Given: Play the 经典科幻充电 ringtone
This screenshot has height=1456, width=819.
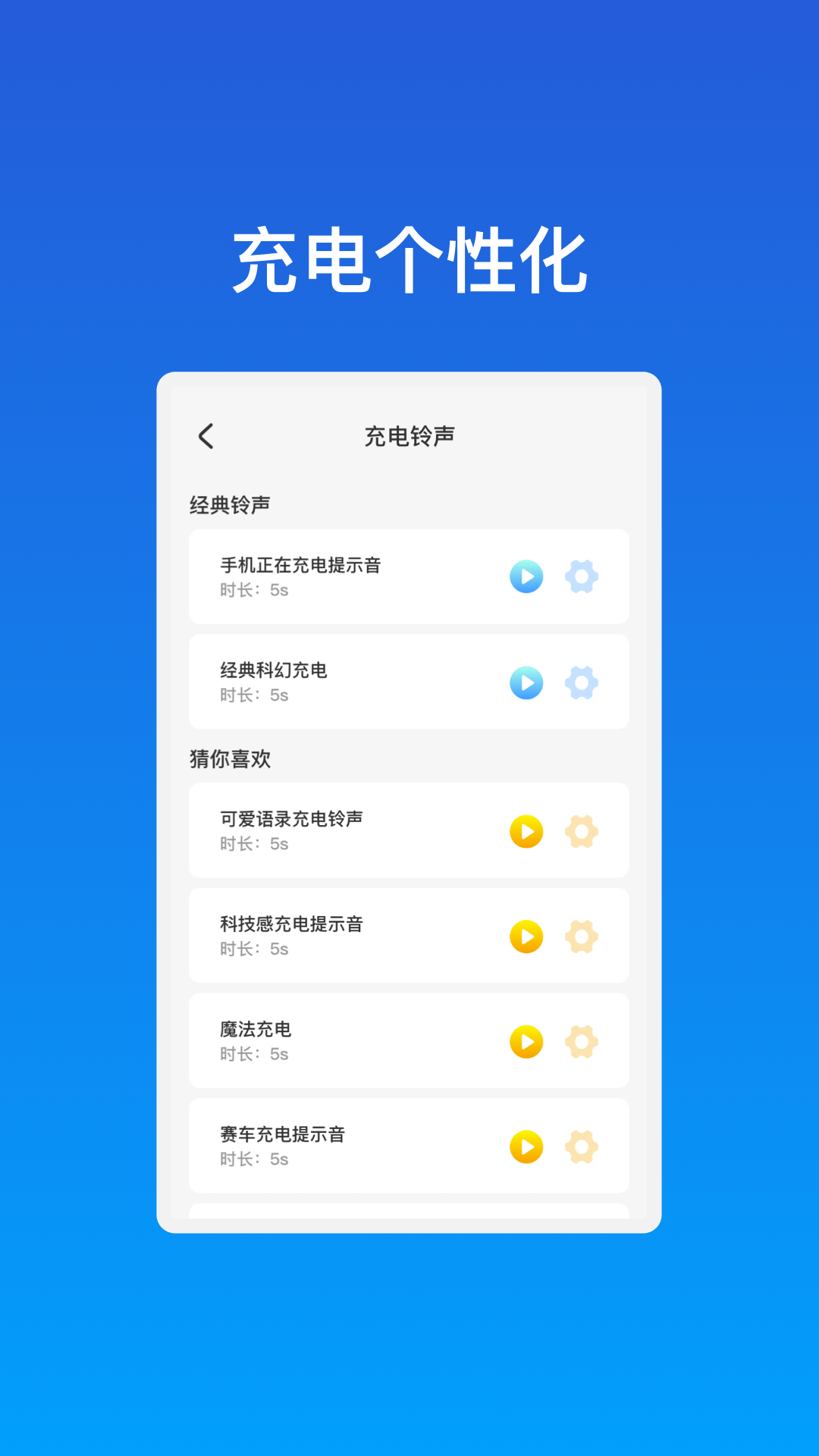Looking at the screenshot, I should coord(526,682).
